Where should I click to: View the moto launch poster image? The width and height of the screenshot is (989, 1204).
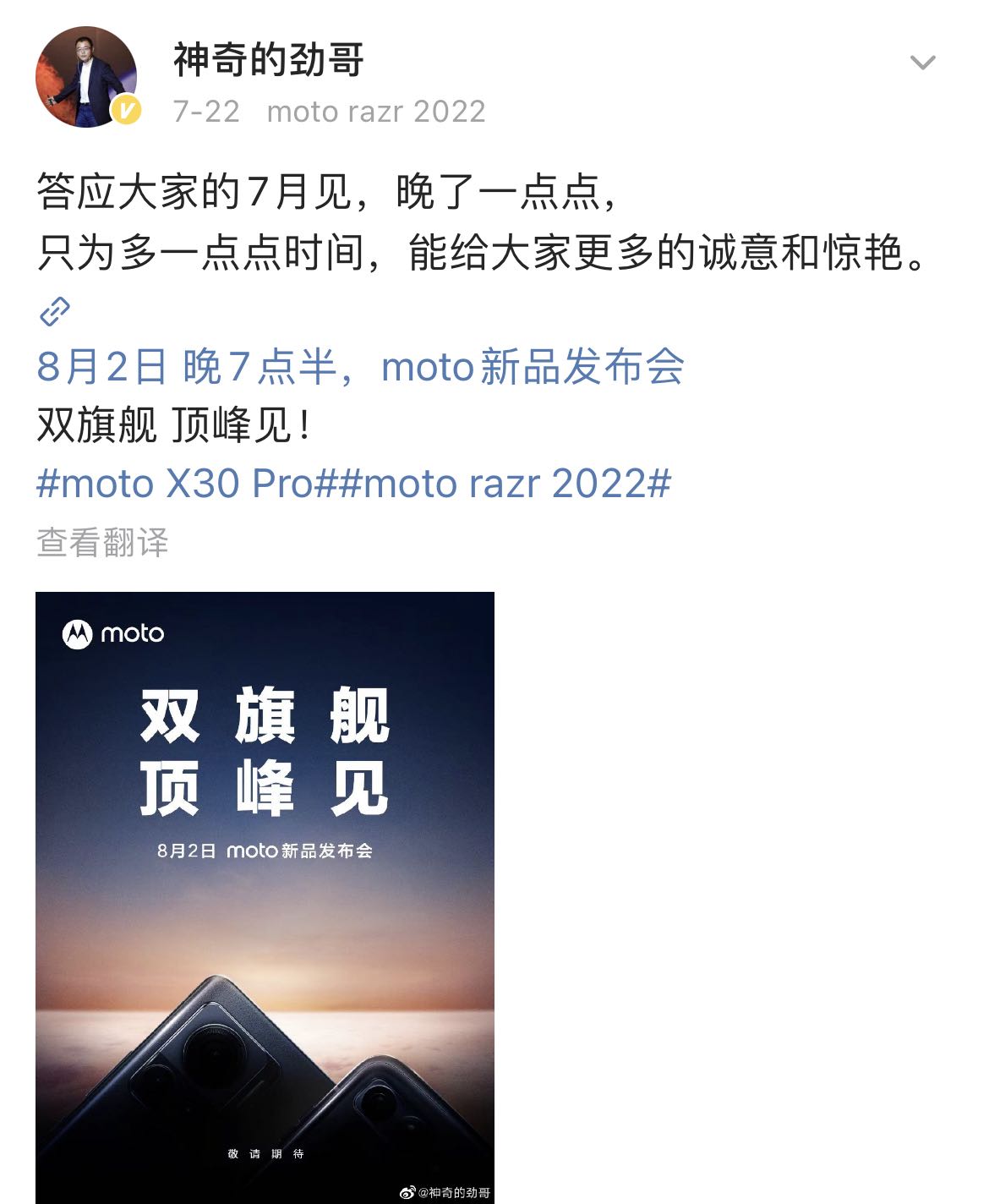coord(265,896)
